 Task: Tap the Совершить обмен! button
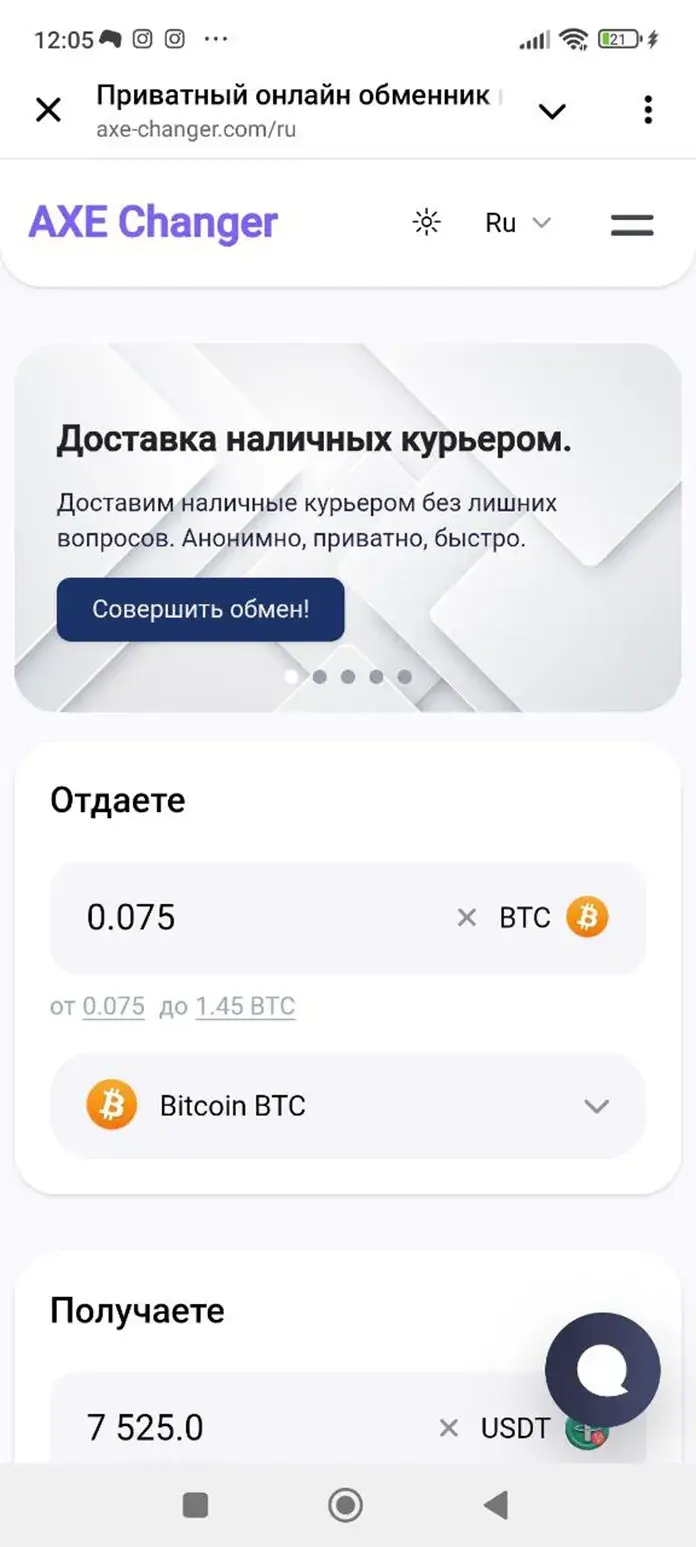(x=200, y=609)
